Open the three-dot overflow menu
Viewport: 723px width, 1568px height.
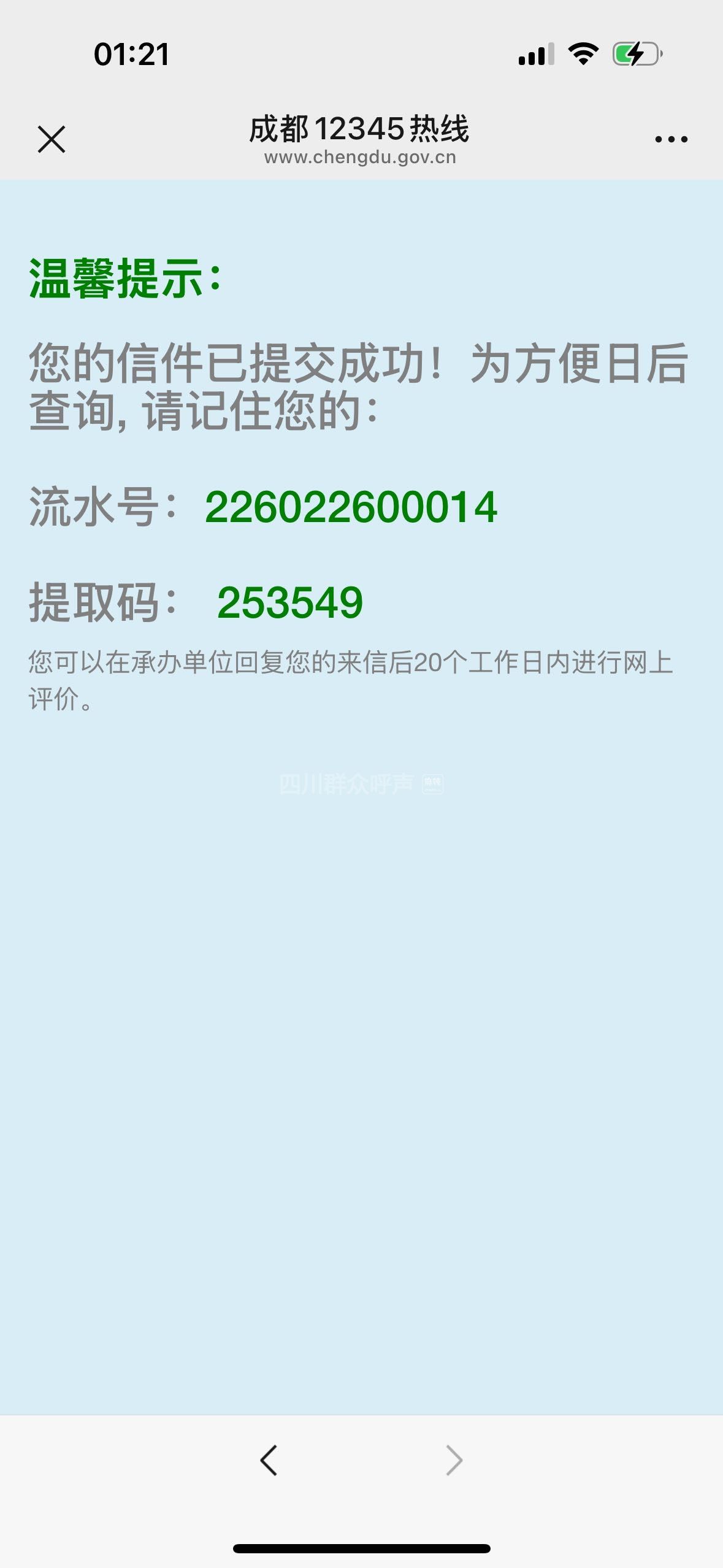671,140
